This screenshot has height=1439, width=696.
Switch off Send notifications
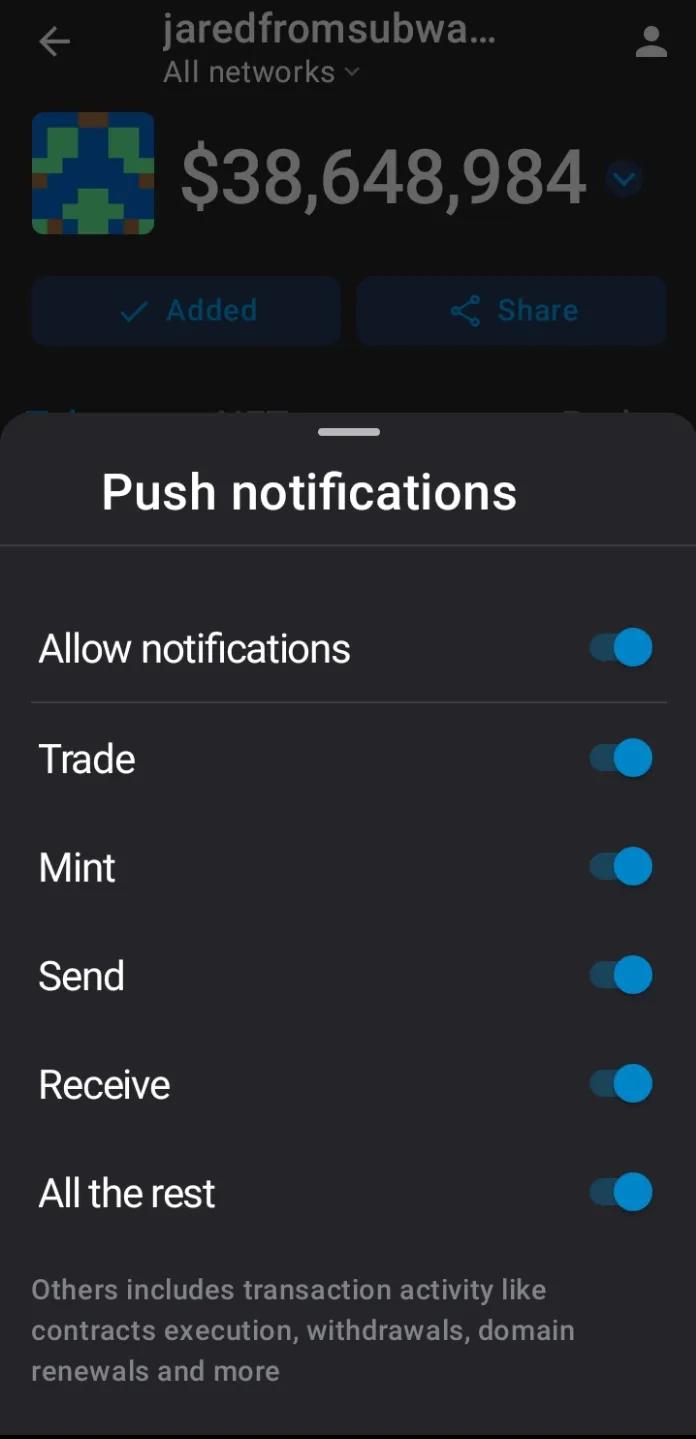tap(621, 975)
